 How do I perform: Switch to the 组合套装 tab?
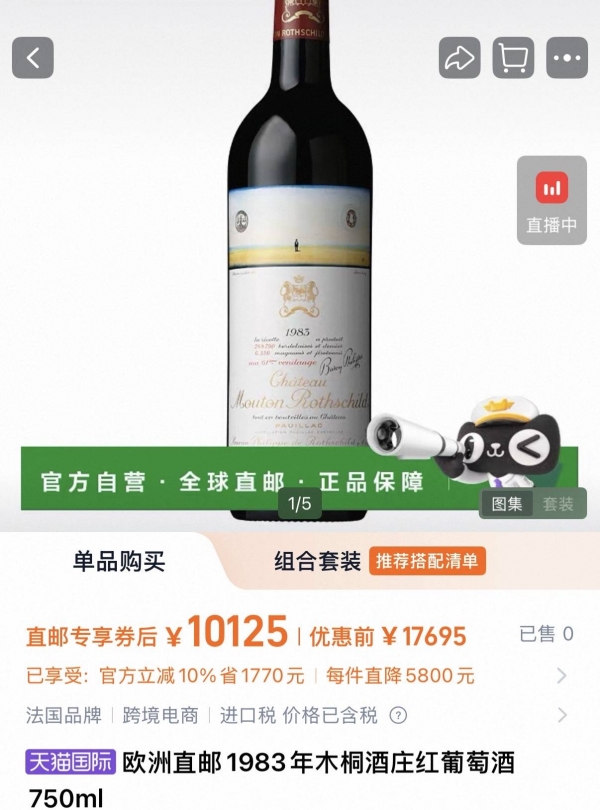[x=317, y=562]
